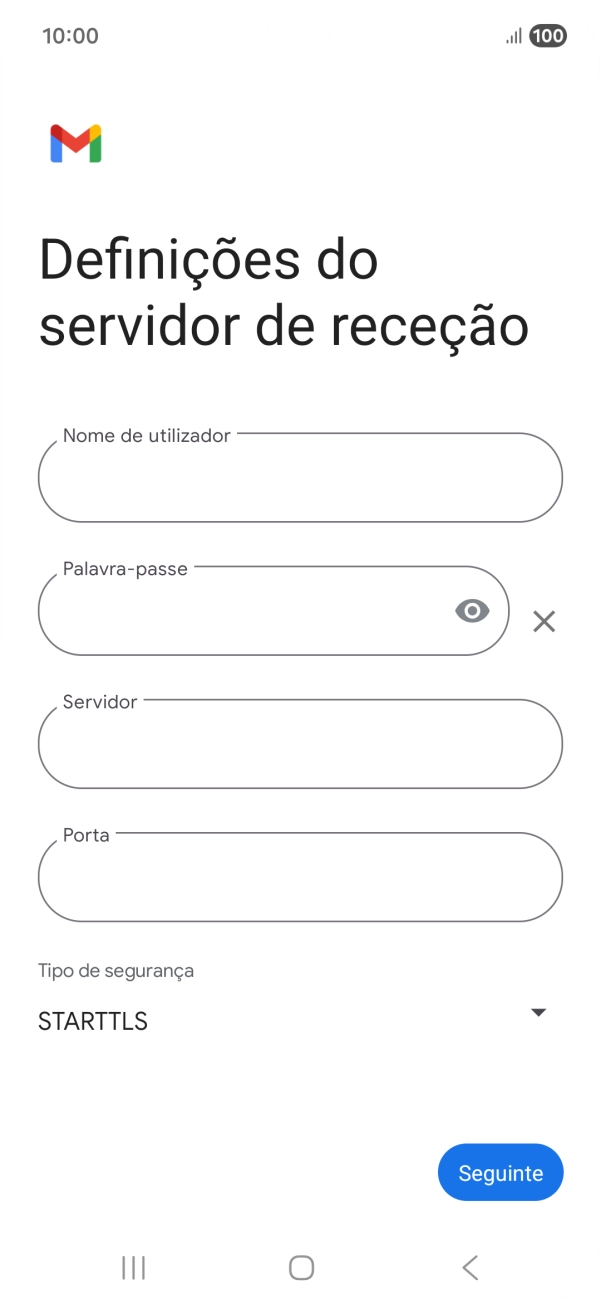Select the Servidor text field
The width and height of the screenshot is (601, 1304).
pos(300,745)
